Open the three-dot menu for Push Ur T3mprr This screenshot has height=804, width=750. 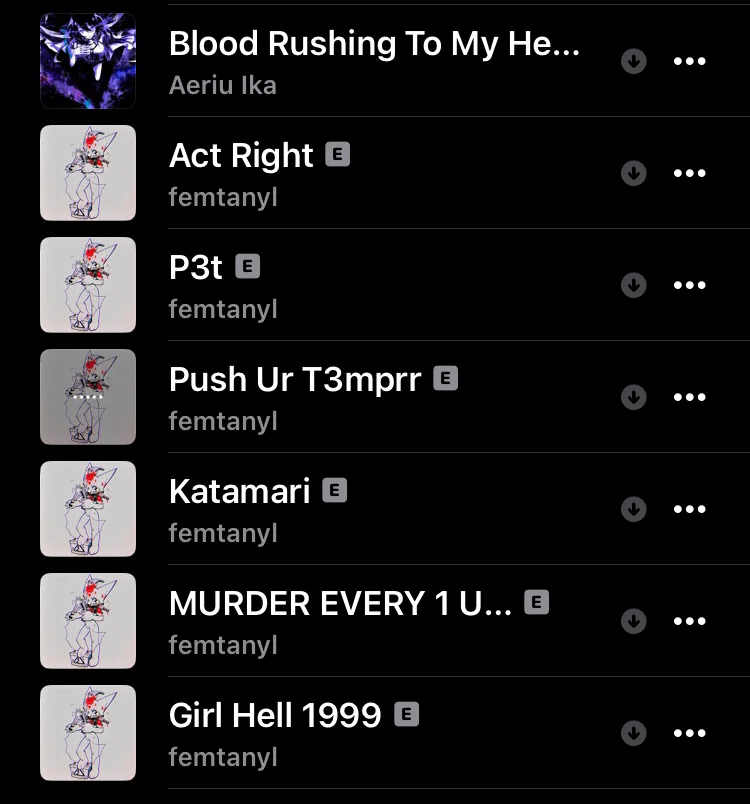[690, 398]
